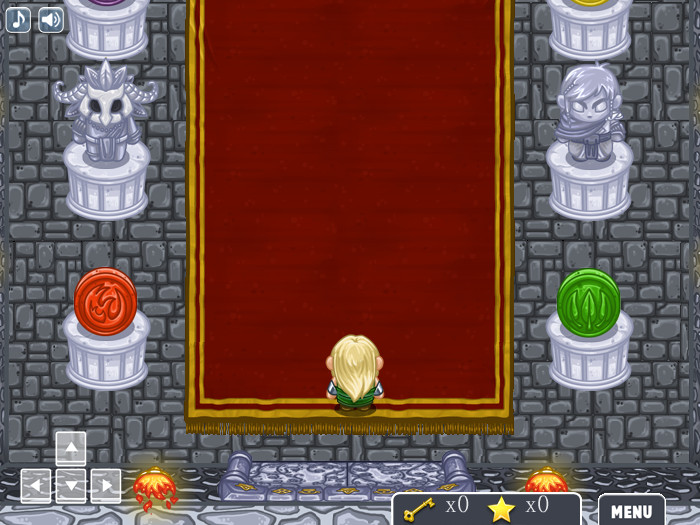Screen dimensions: 700x525
Task: Move hero with the up arrow
Action: 71,448
